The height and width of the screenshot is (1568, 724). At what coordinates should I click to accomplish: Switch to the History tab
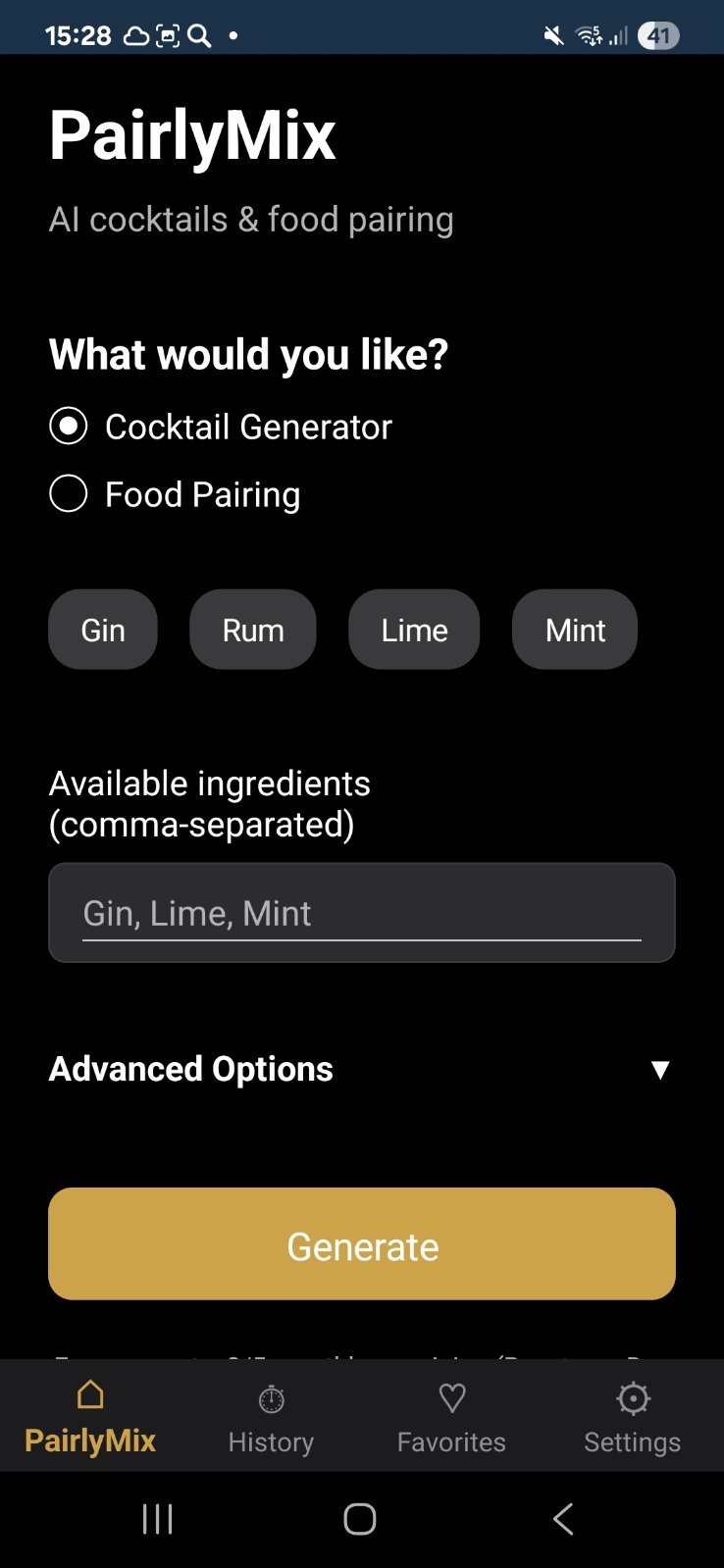(270, 1417)
